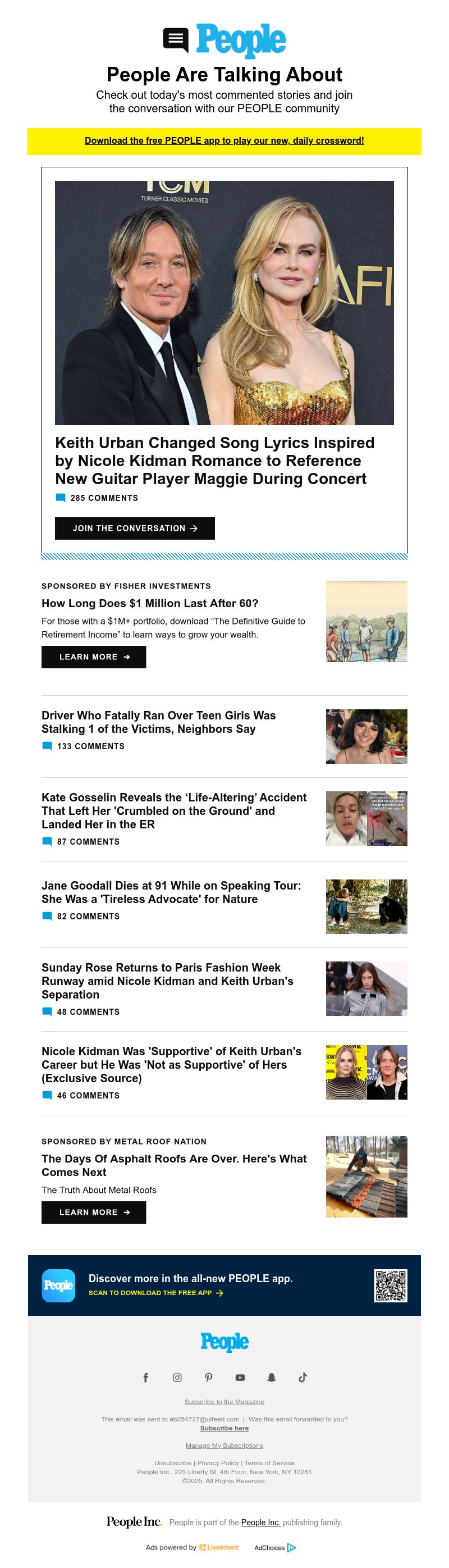Open People's TikTok icon

303,1378
